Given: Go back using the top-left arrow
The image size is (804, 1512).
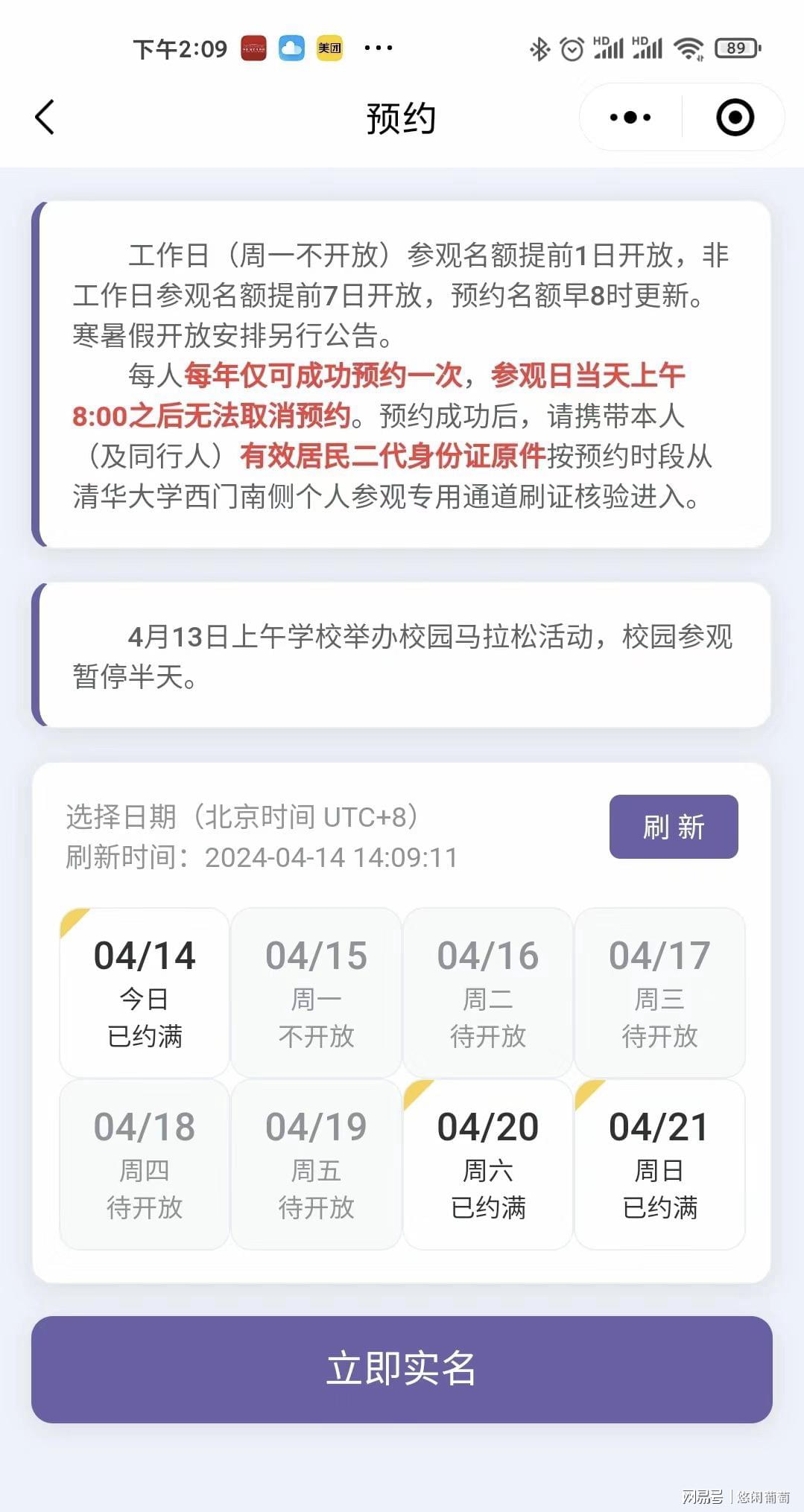Looking at the screenshot, I should click(x=45, y=118).
